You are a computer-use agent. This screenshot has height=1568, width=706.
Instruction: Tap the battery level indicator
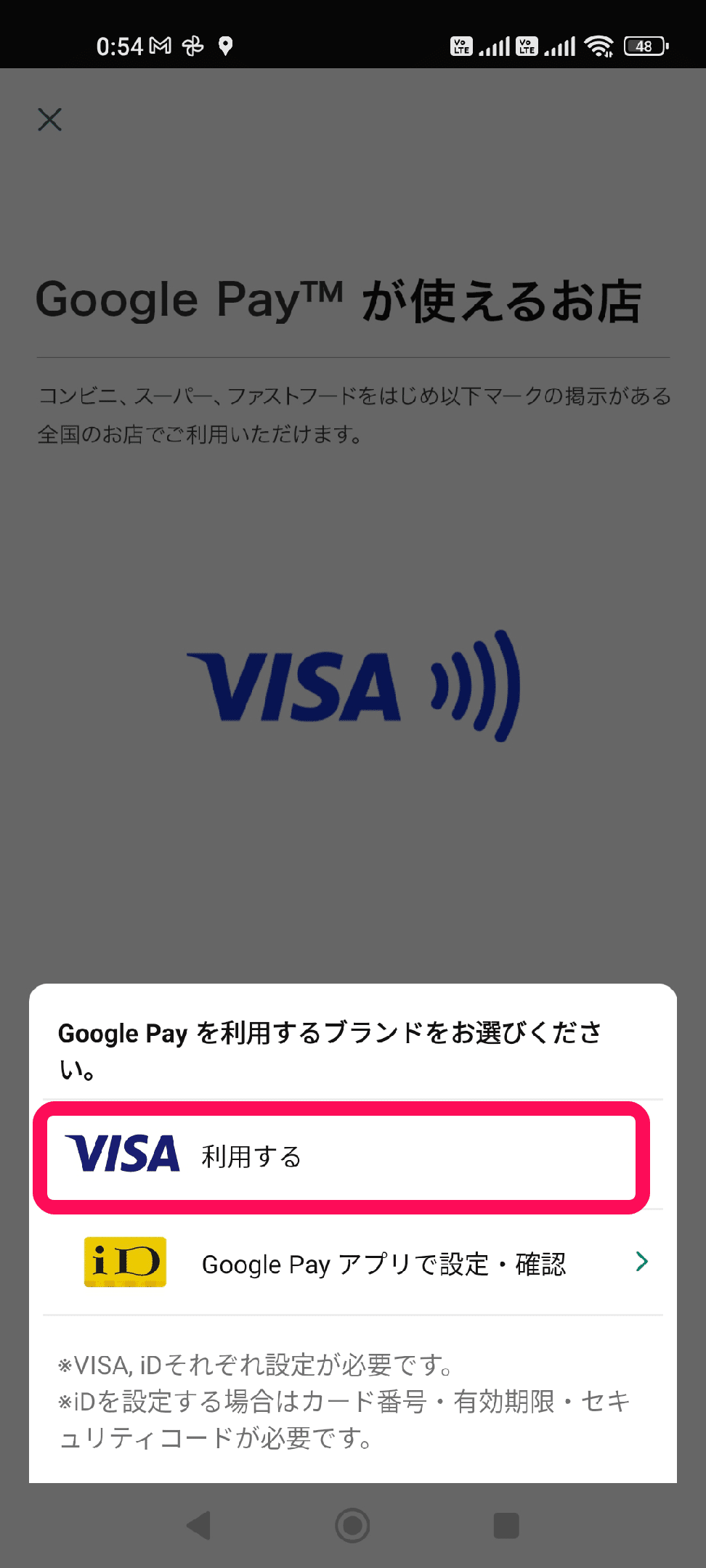[644, 45]
